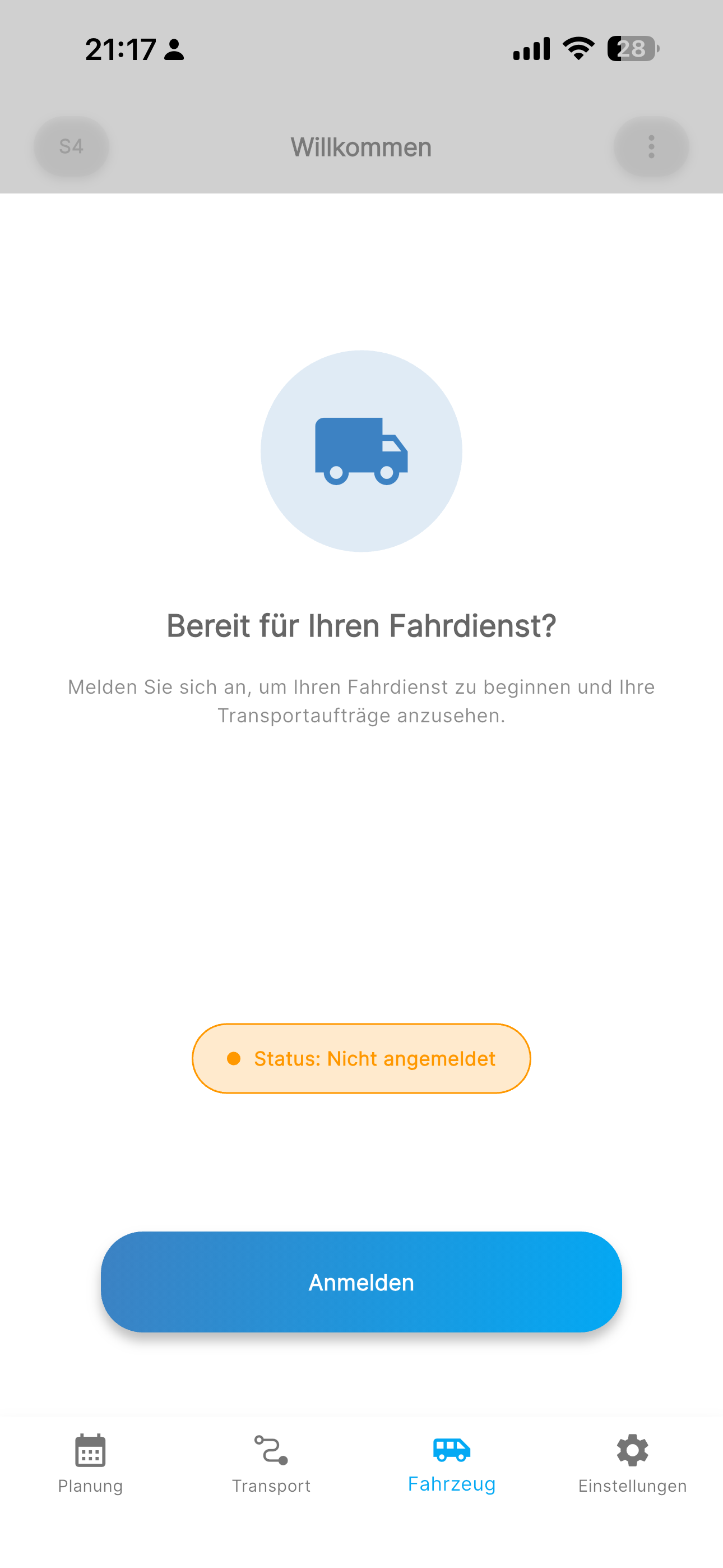The width and height of the screenshot is (723, 1568).
Task: Tap the S4 badge in header
Action: 71,147
